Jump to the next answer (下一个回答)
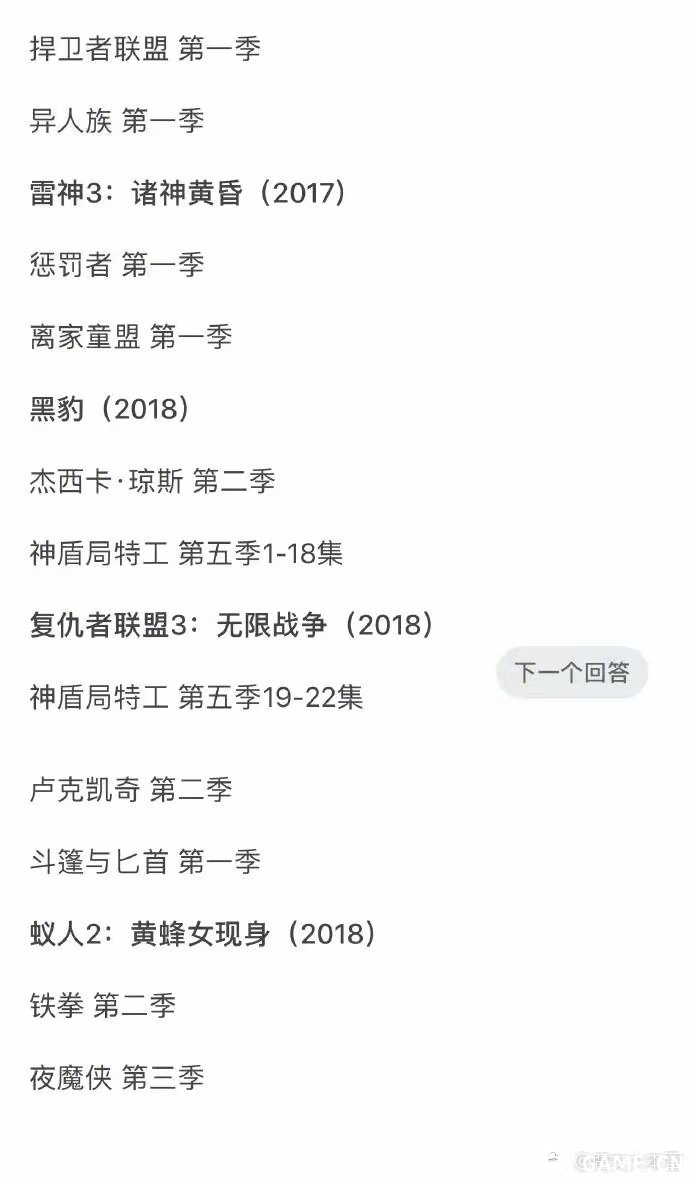The width and height of the screenshot is (690, 1180). pyautogui.click(x=572, y=672)
